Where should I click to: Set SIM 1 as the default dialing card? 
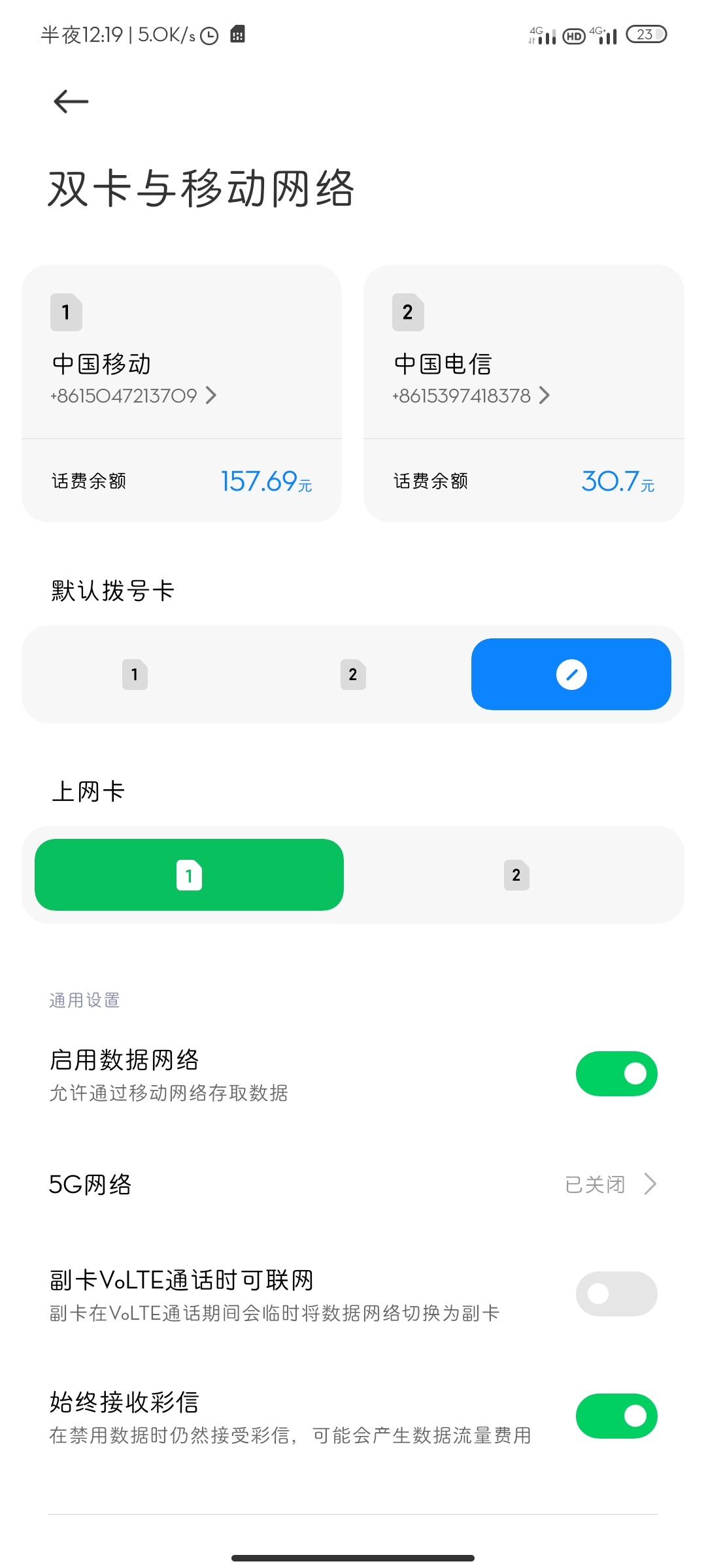coord(135,674)
